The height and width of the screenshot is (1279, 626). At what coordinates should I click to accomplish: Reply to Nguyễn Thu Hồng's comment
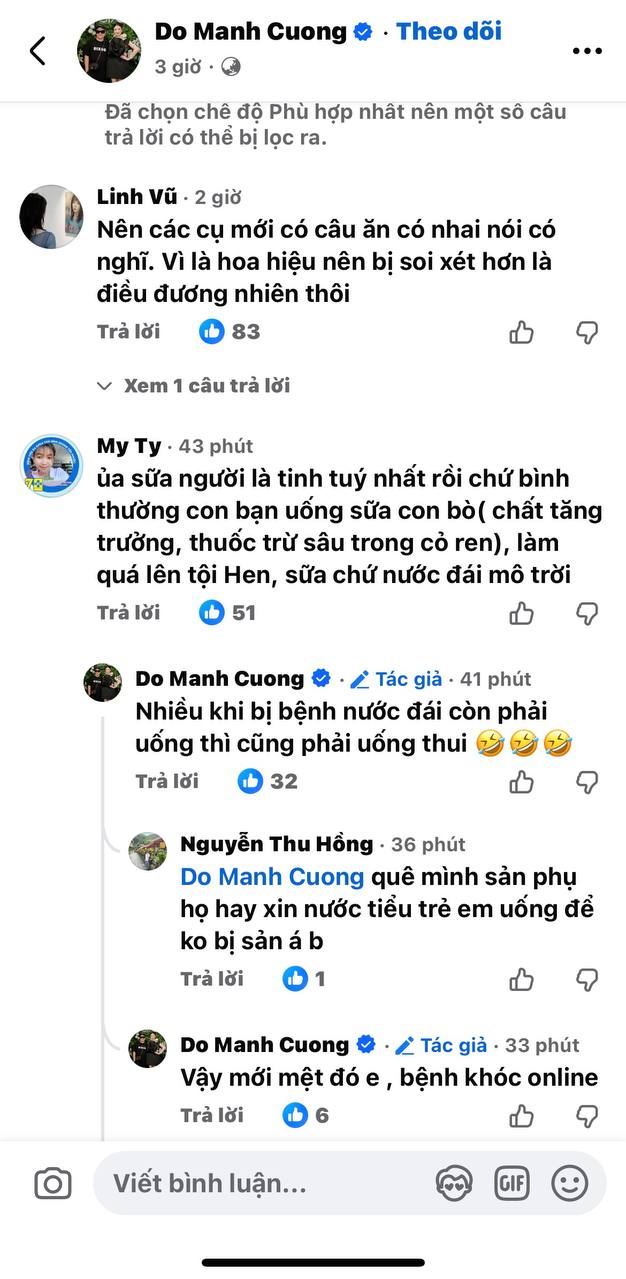211,978
